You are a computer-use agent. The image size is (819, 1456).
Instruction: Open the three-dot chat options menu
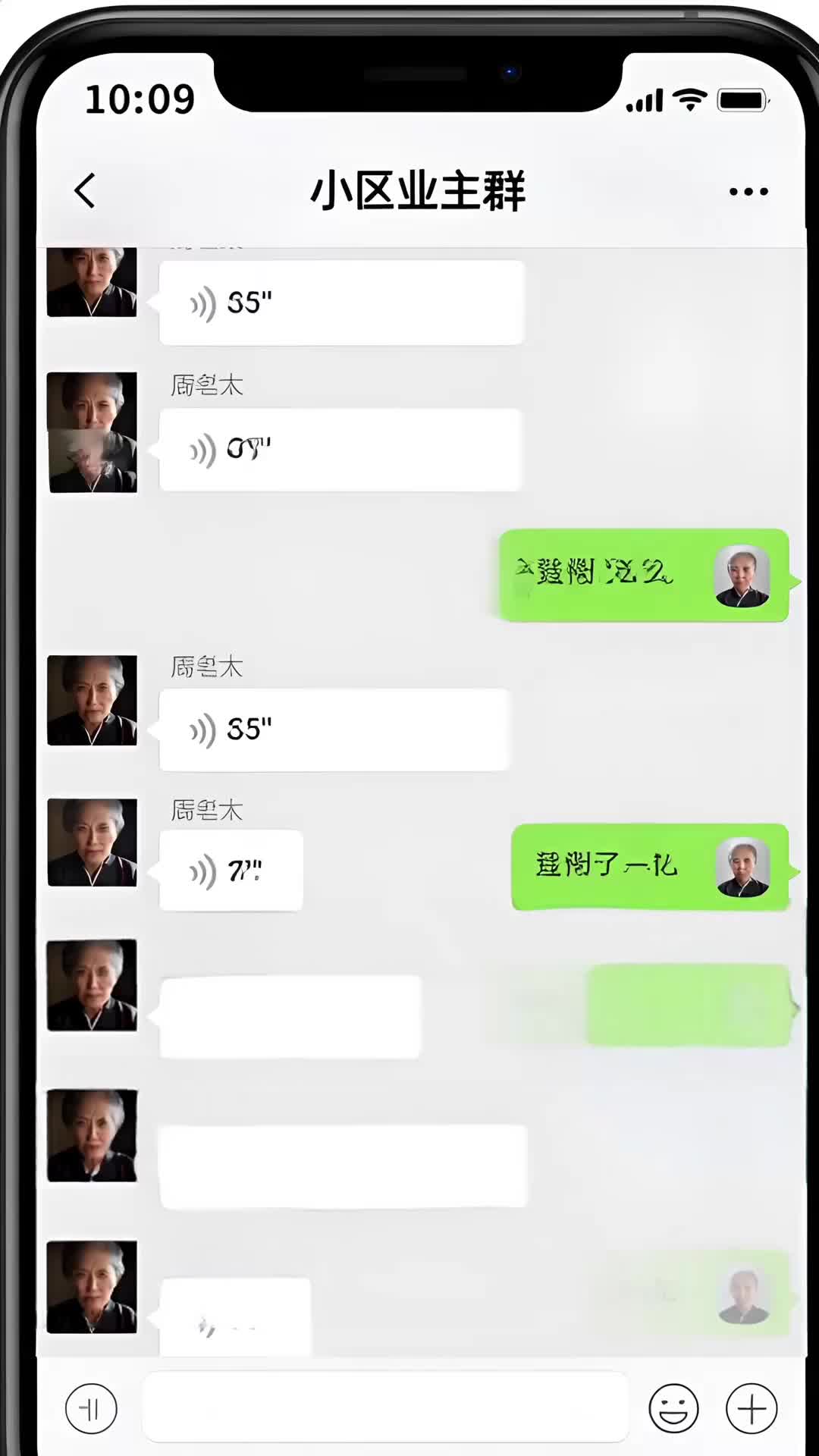click(748, 192)
